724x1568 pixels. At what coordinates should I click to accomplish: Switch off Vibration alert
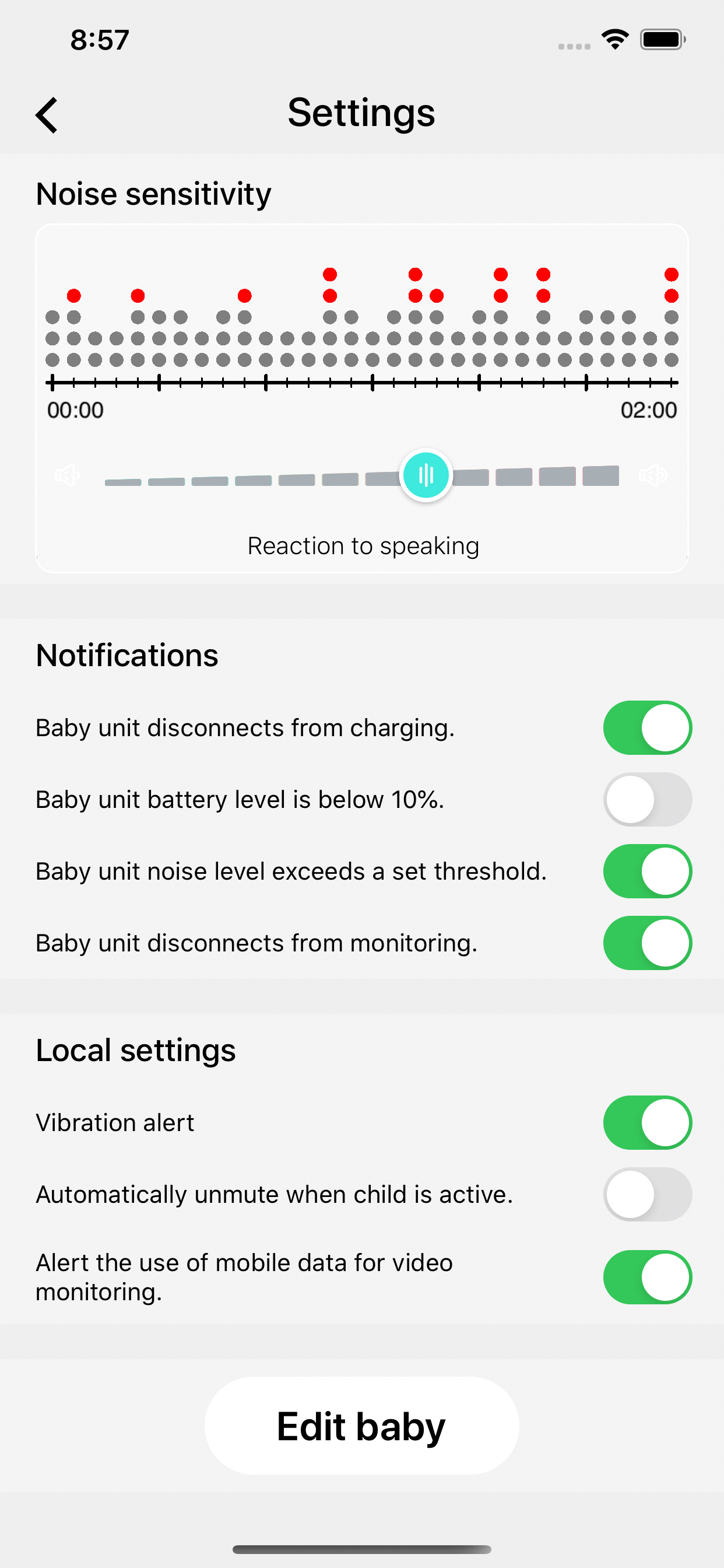[647, 1122]
